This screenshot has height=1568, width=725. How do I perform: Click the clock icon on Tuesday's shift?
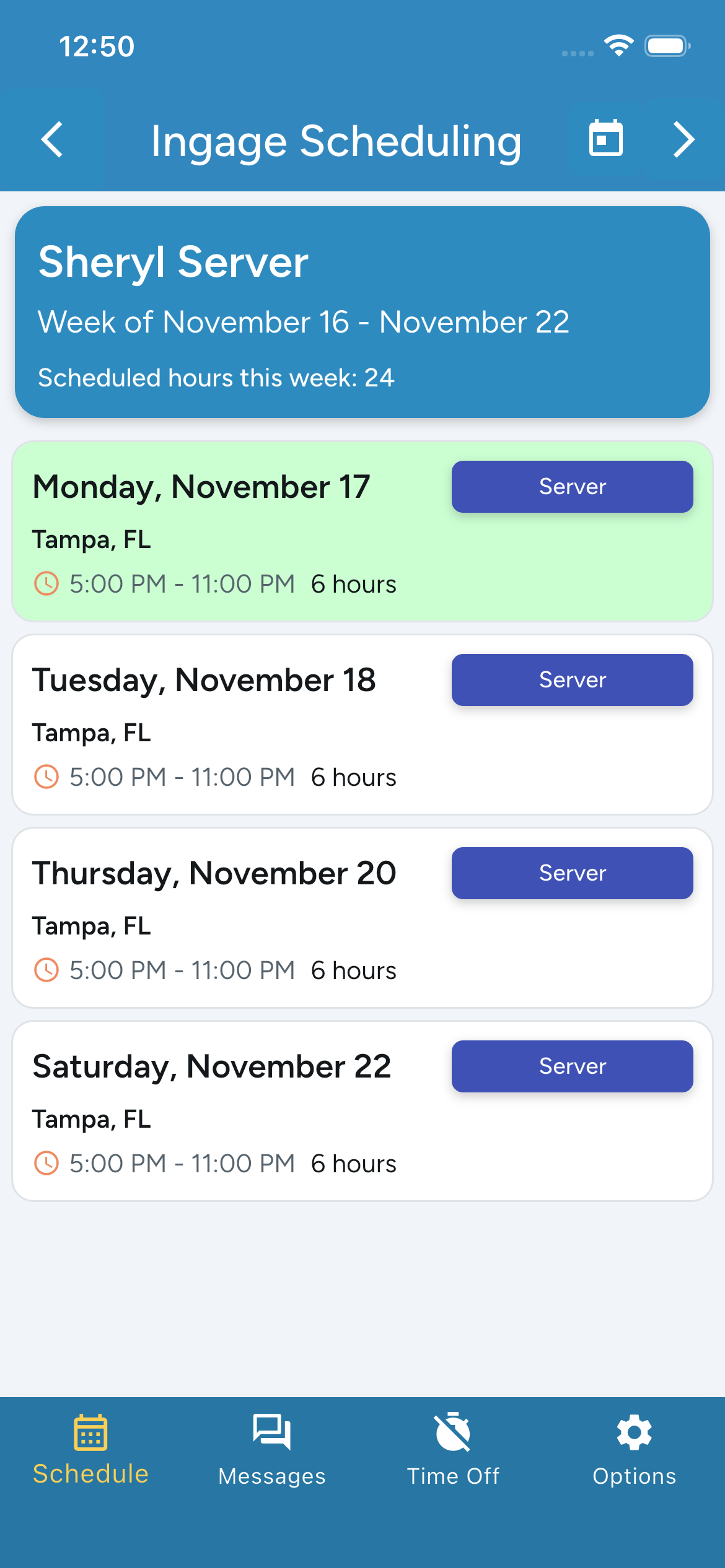(x=46, y=776)
